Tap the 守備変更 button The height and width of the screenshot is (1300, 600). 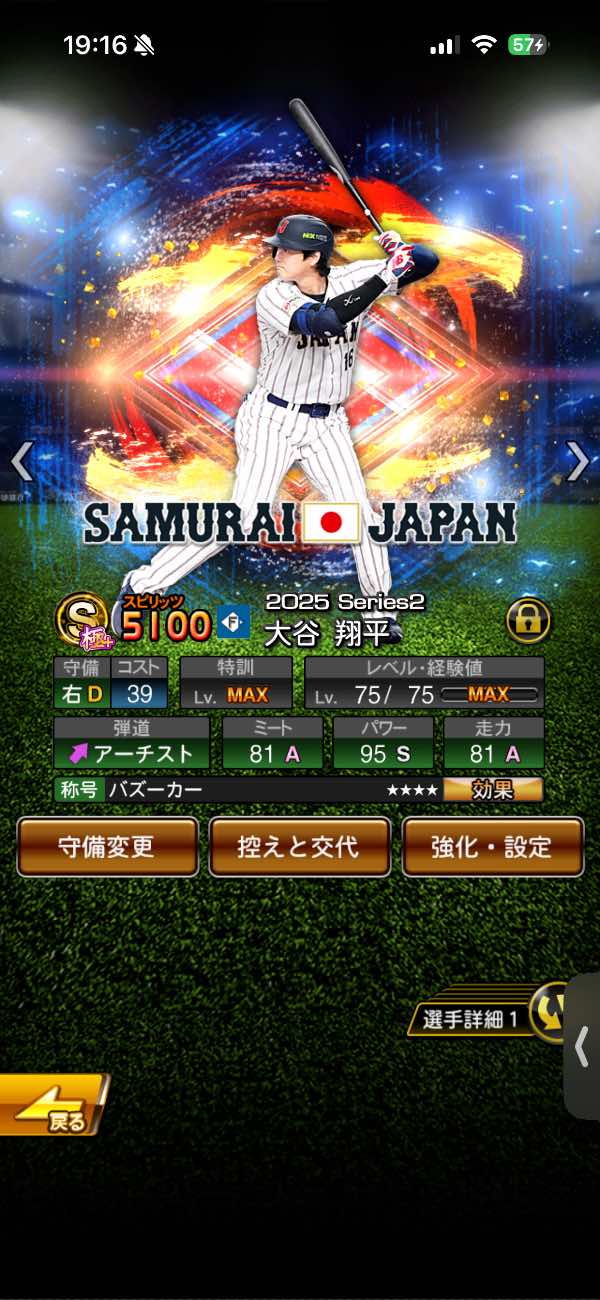(x=107, y=846)
